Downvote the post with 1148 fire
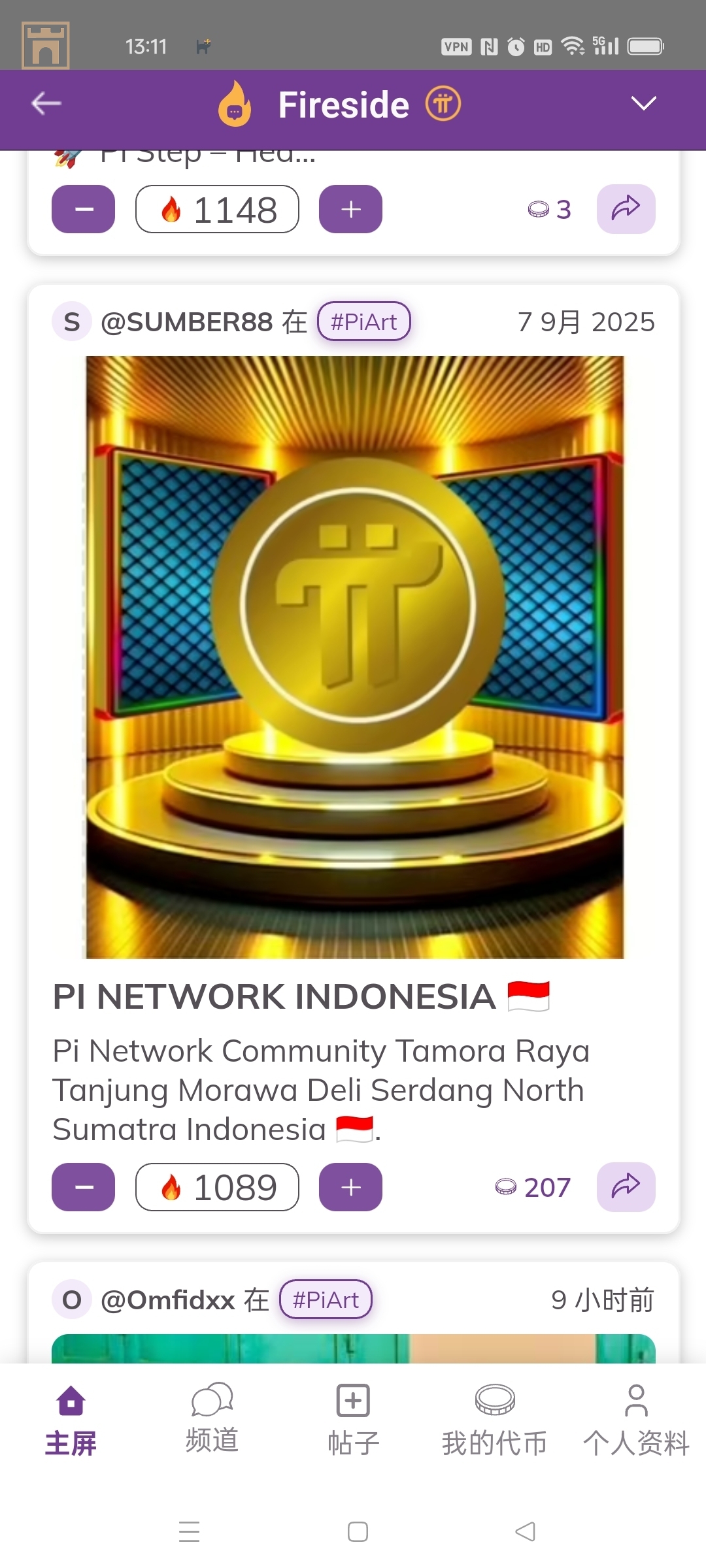Screen dimensions: 706x1568 (x=84, y=209)
